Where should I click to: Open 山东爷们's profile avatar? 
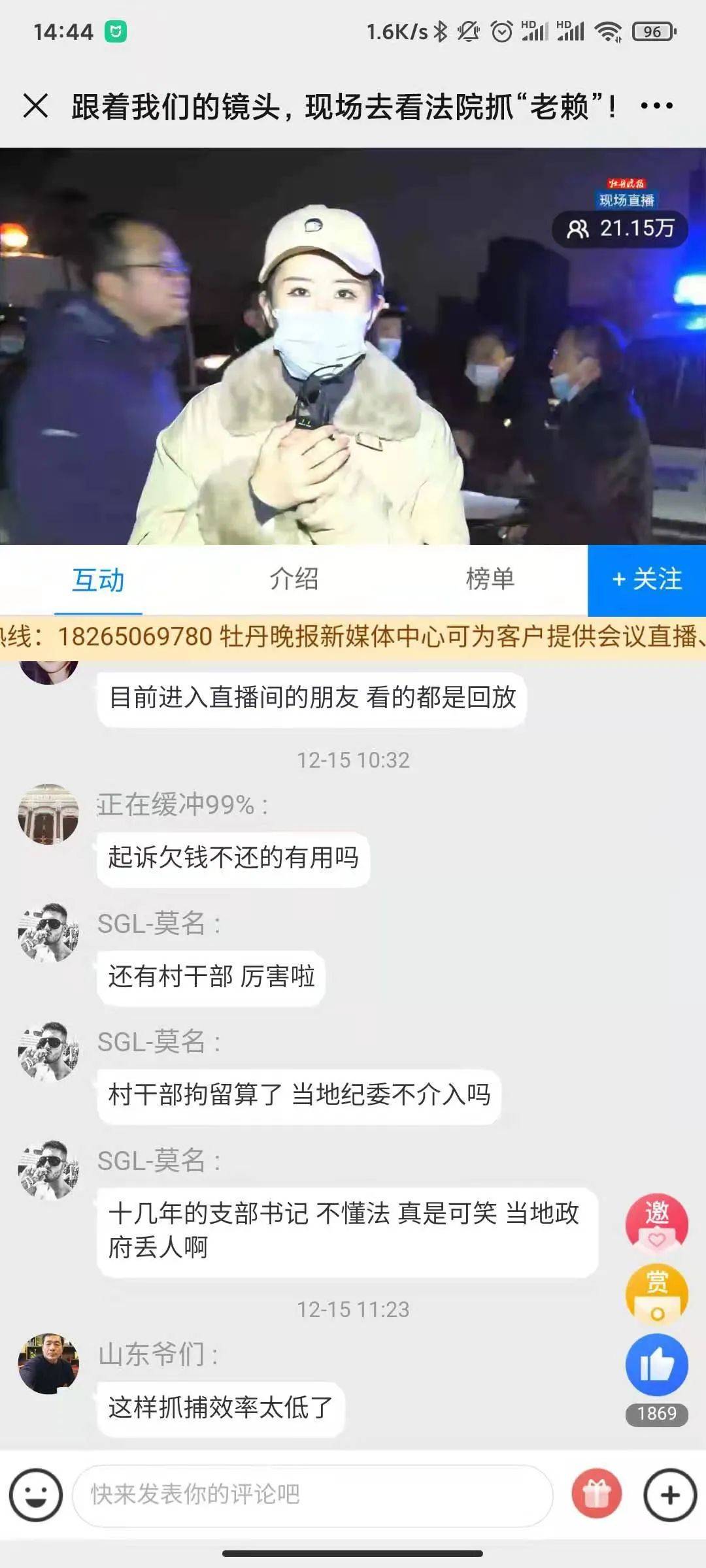coord(48,1364)
